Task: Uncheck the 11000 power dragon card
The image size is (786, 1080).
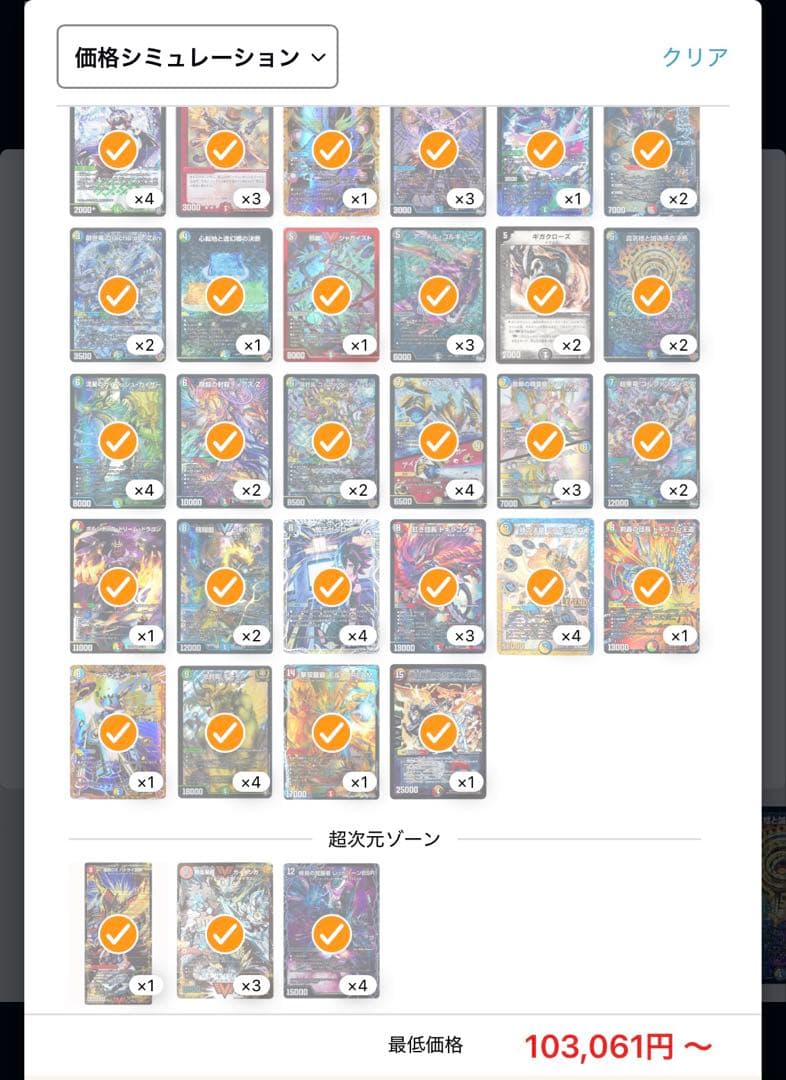Action: 118,586
